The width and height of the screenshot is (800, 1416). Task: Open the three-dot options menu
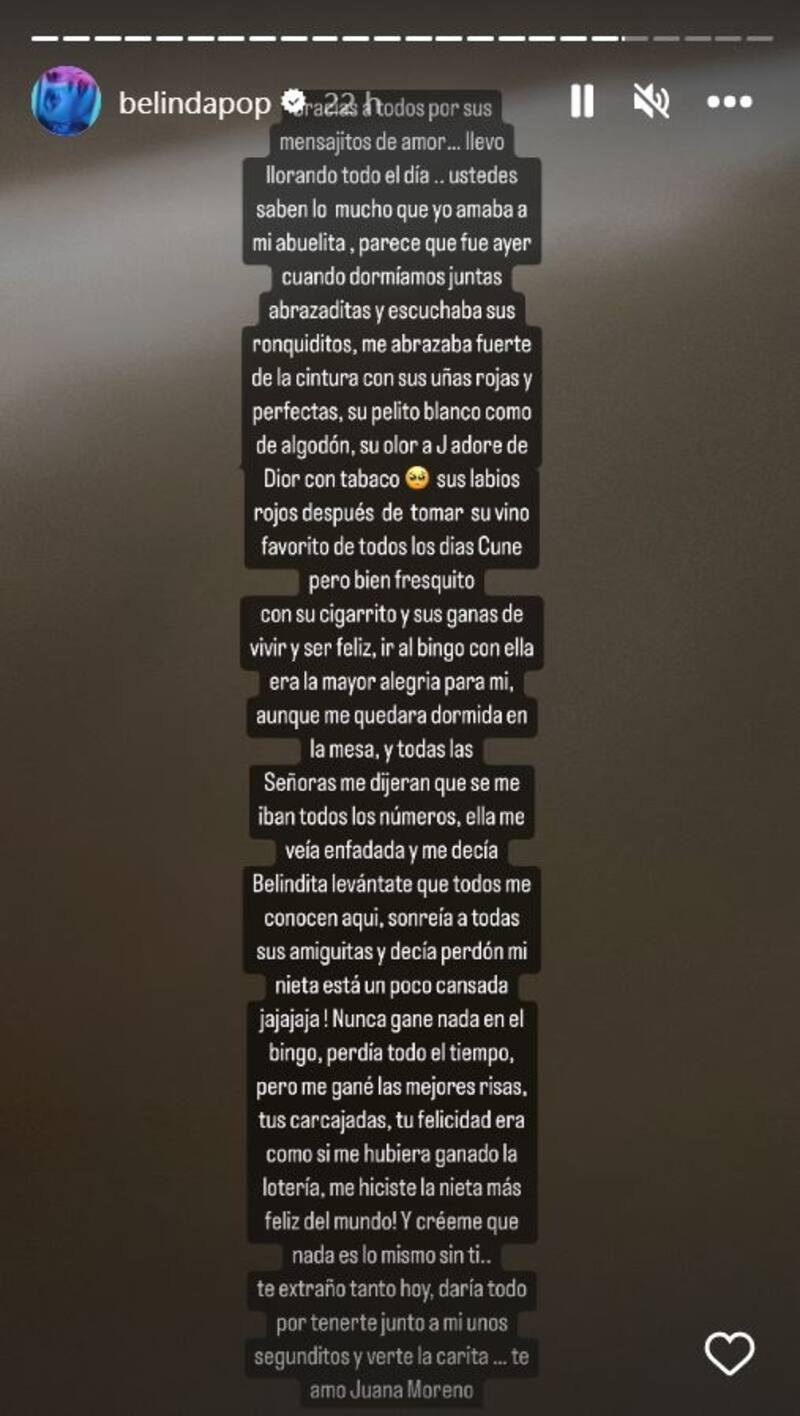click(729, 101)
